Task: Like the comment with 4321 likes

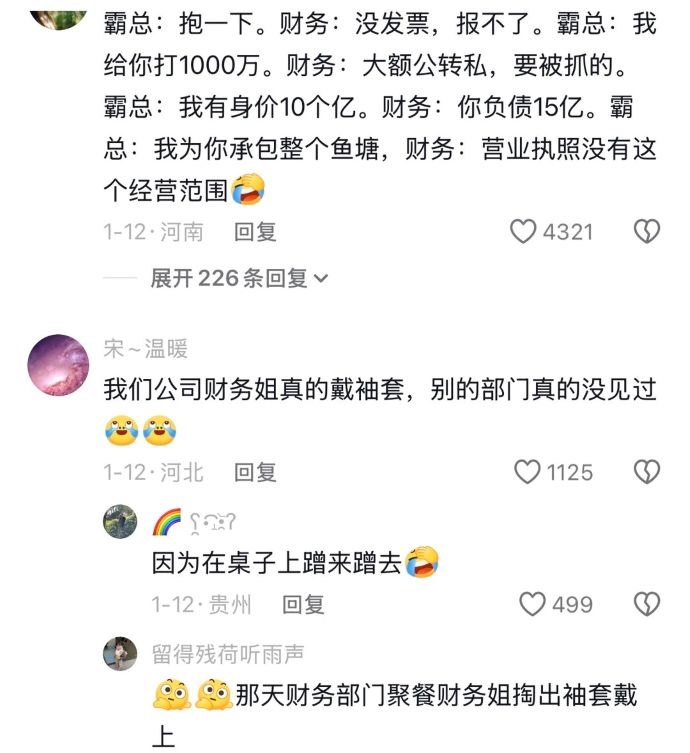Action: (x=524, y=232)
